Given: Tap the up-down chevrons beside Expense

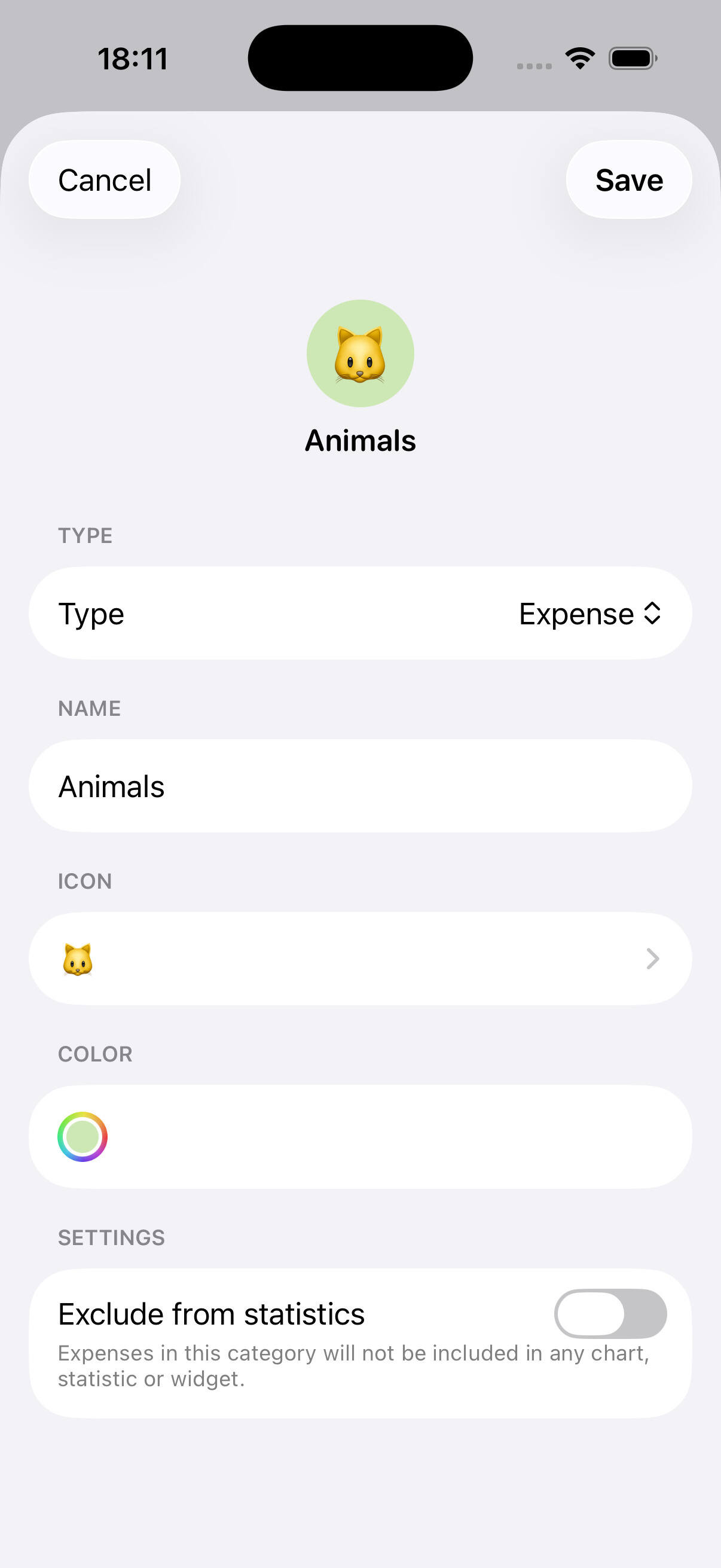Looking at the screenshot, I should pos(652,614).
